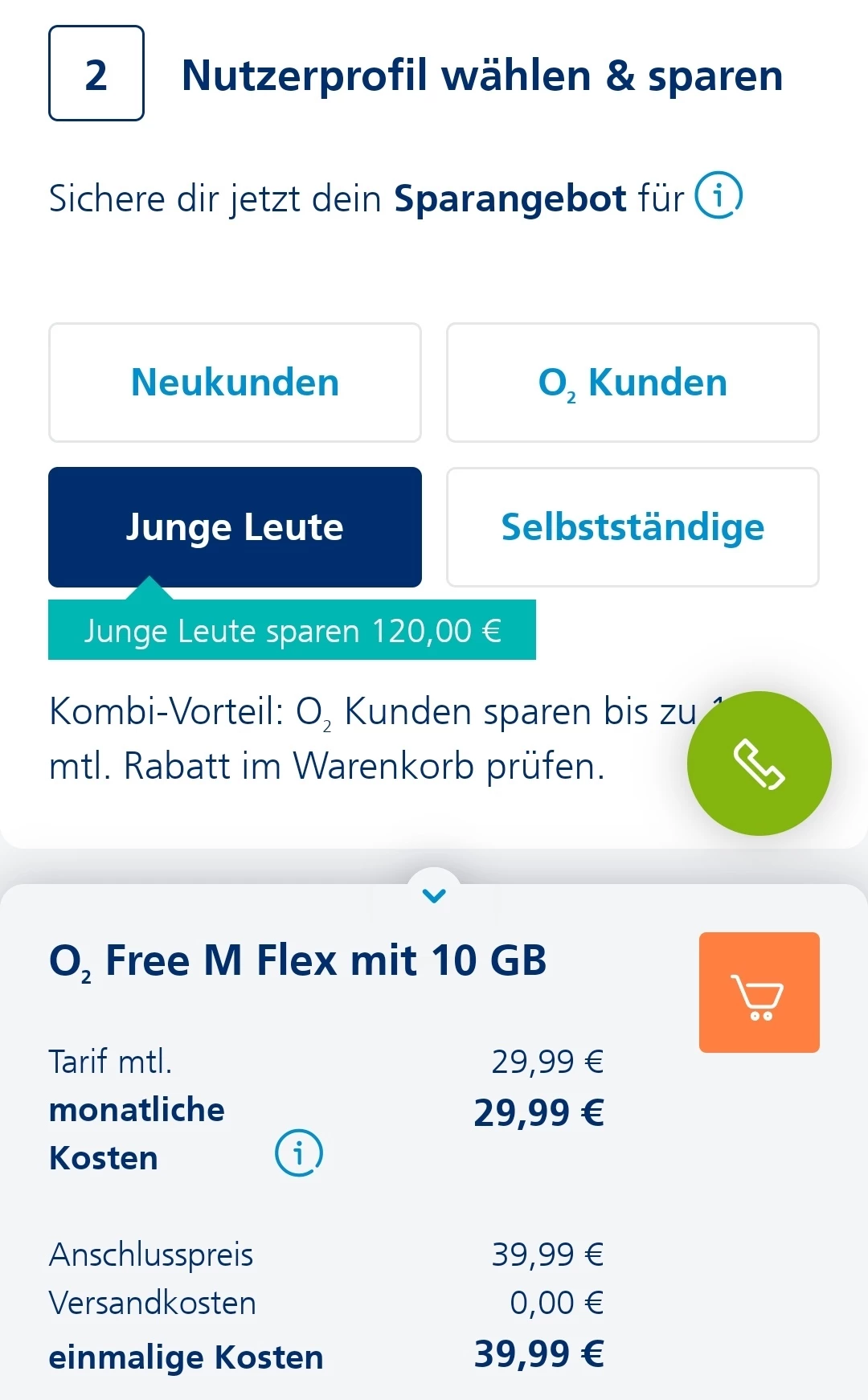Select the Neukunden profile
The image size is (868, 1400).
[235, 383]
